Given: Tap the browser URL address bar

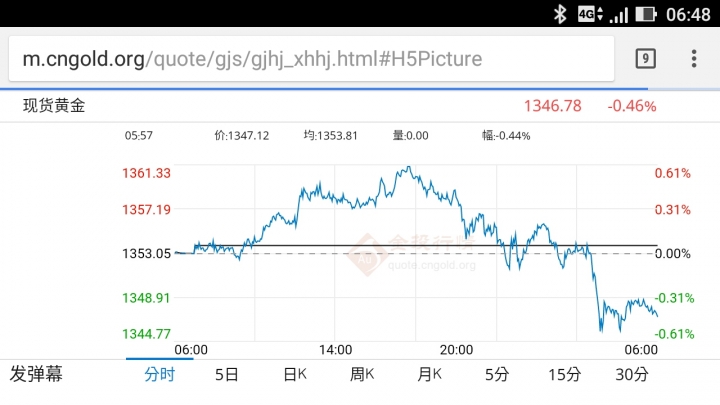Looking at the screenshot, I should pos(300,59).
